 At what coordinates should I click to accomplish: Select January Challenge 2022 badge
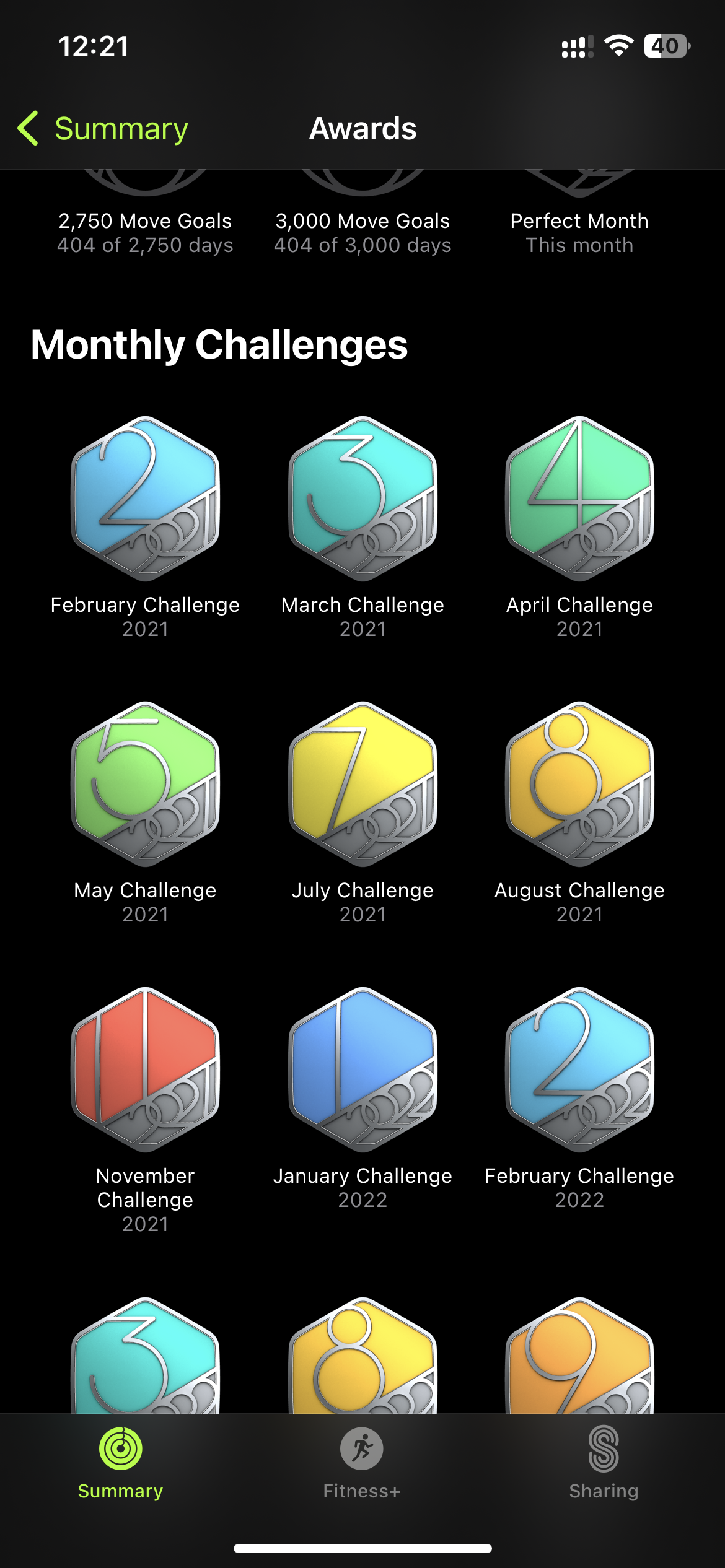(362, 1069)
